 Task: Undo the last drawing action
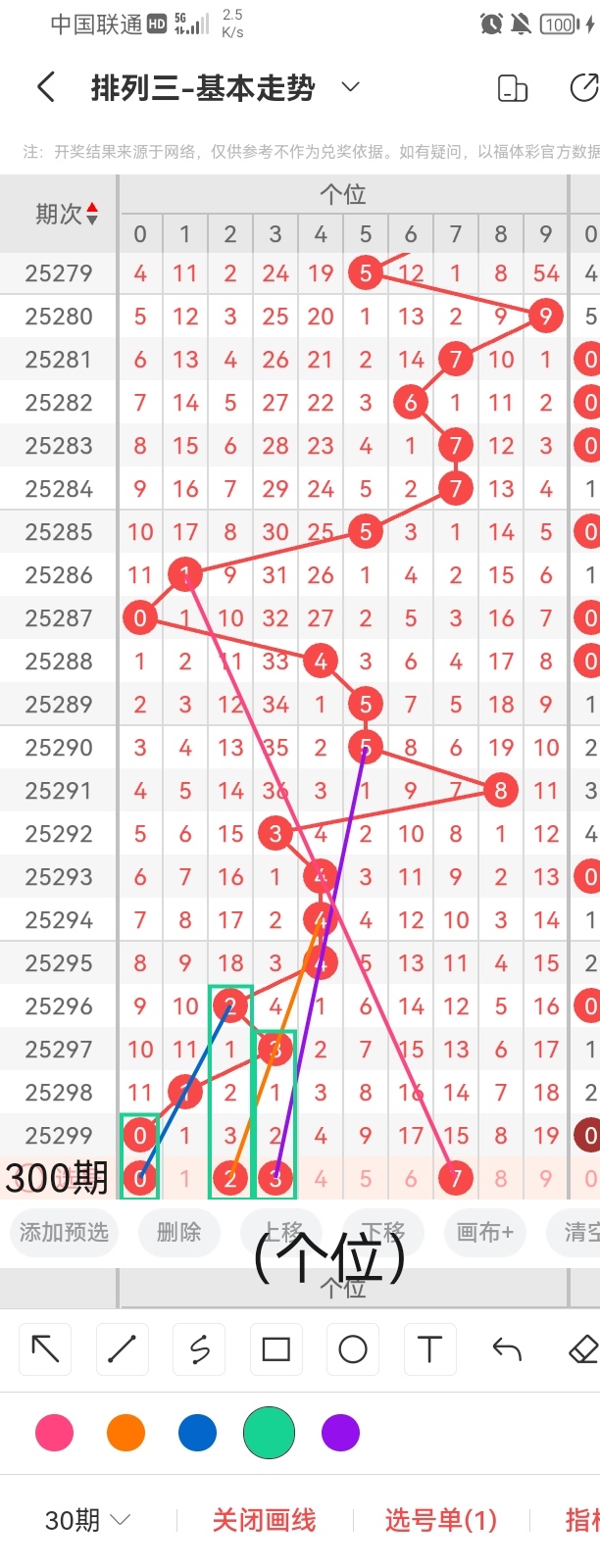(506, 1349)
